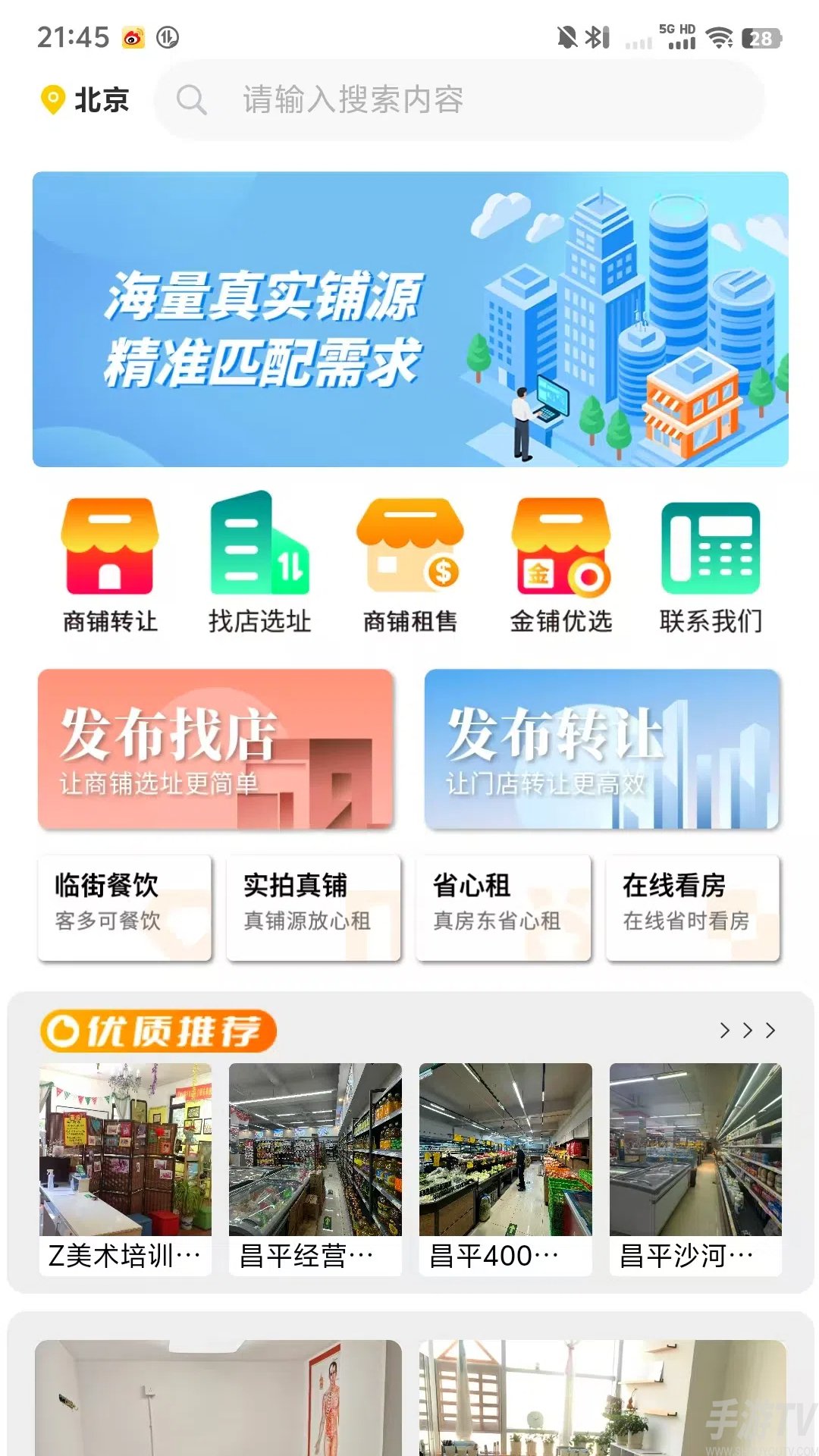Open the 省心租 worry-free rent card
The width and height of the screenshot is (819, 1456).
pos(502,906)
